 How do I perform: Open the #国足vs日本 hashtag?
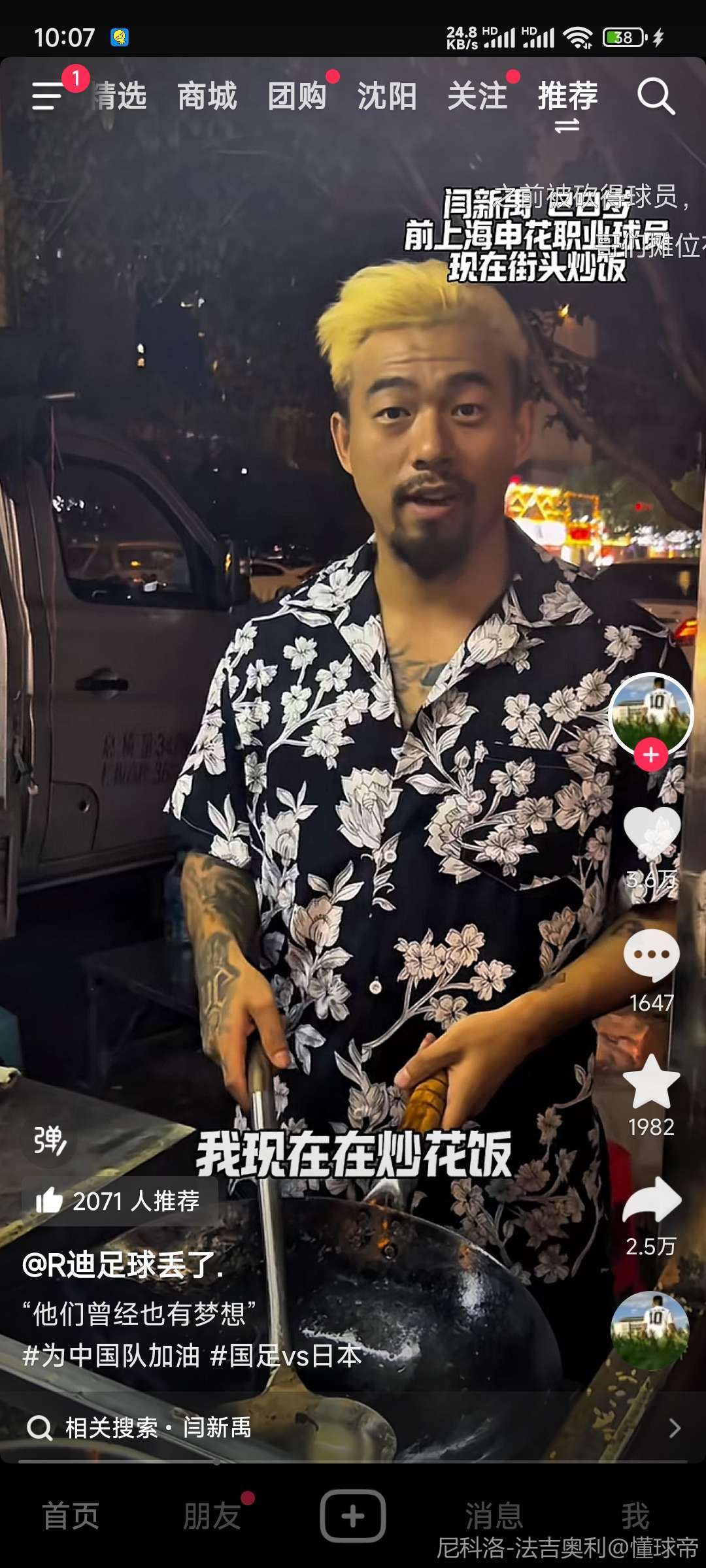286,1356
